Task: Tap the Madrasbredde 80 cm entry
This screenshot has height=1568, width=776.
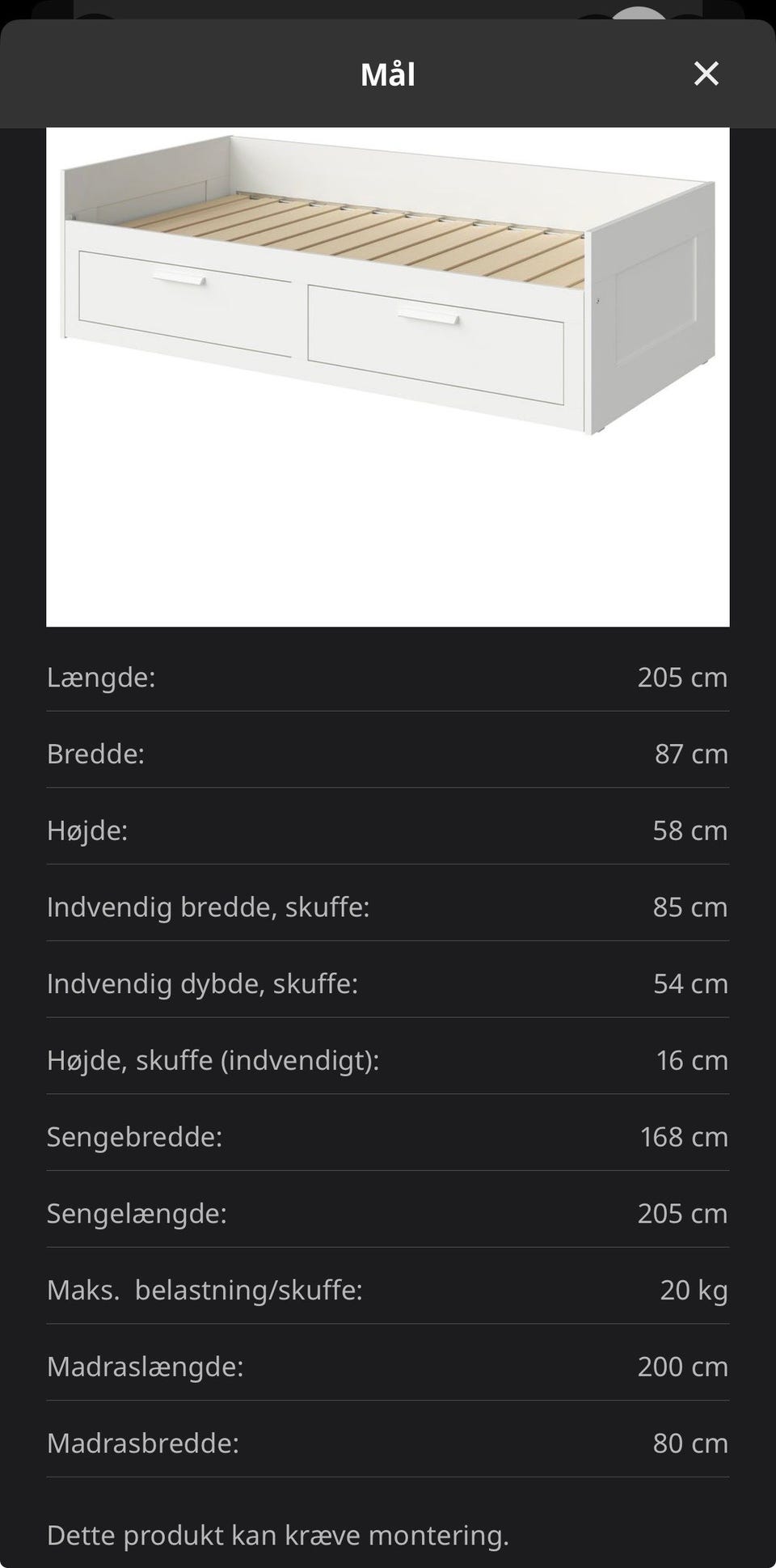Action: (388, 1443)
